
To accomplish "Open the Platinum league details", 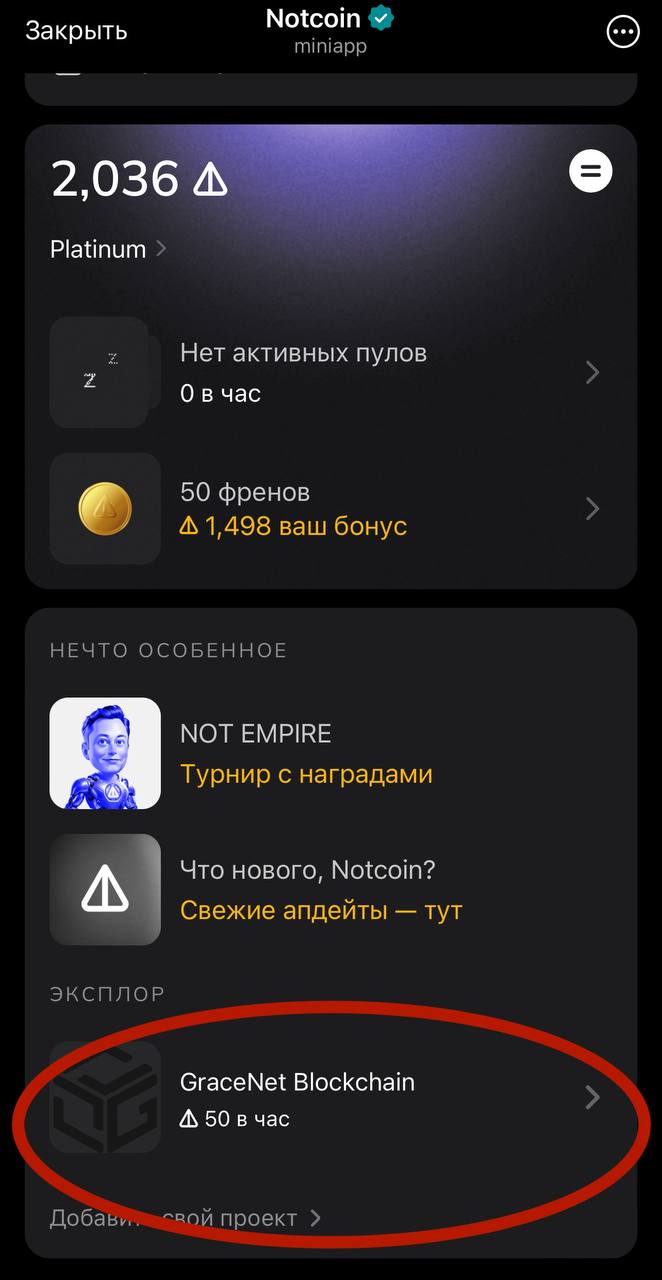I will click(x=108, y=249).
